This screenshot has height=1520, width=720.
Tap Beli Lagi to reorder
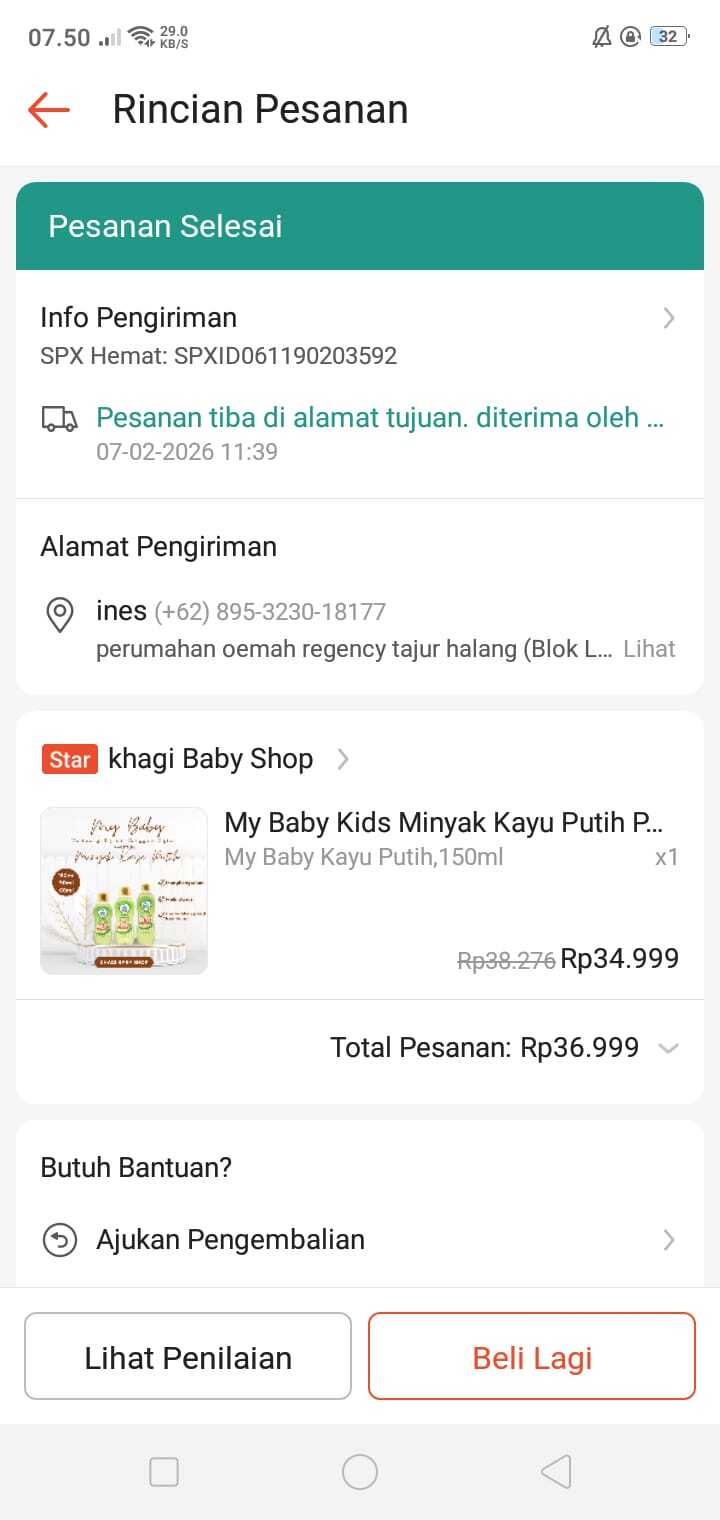click(532, 1357)
